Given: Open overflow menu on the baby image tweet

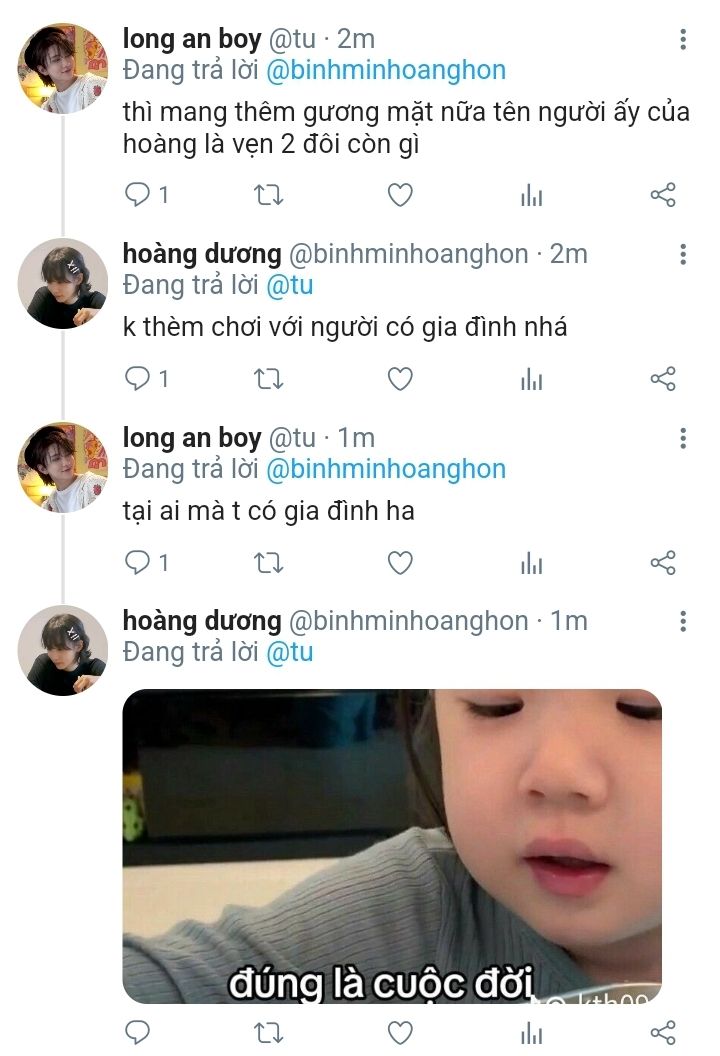Looking at the screenshot, I should (683, 621).
